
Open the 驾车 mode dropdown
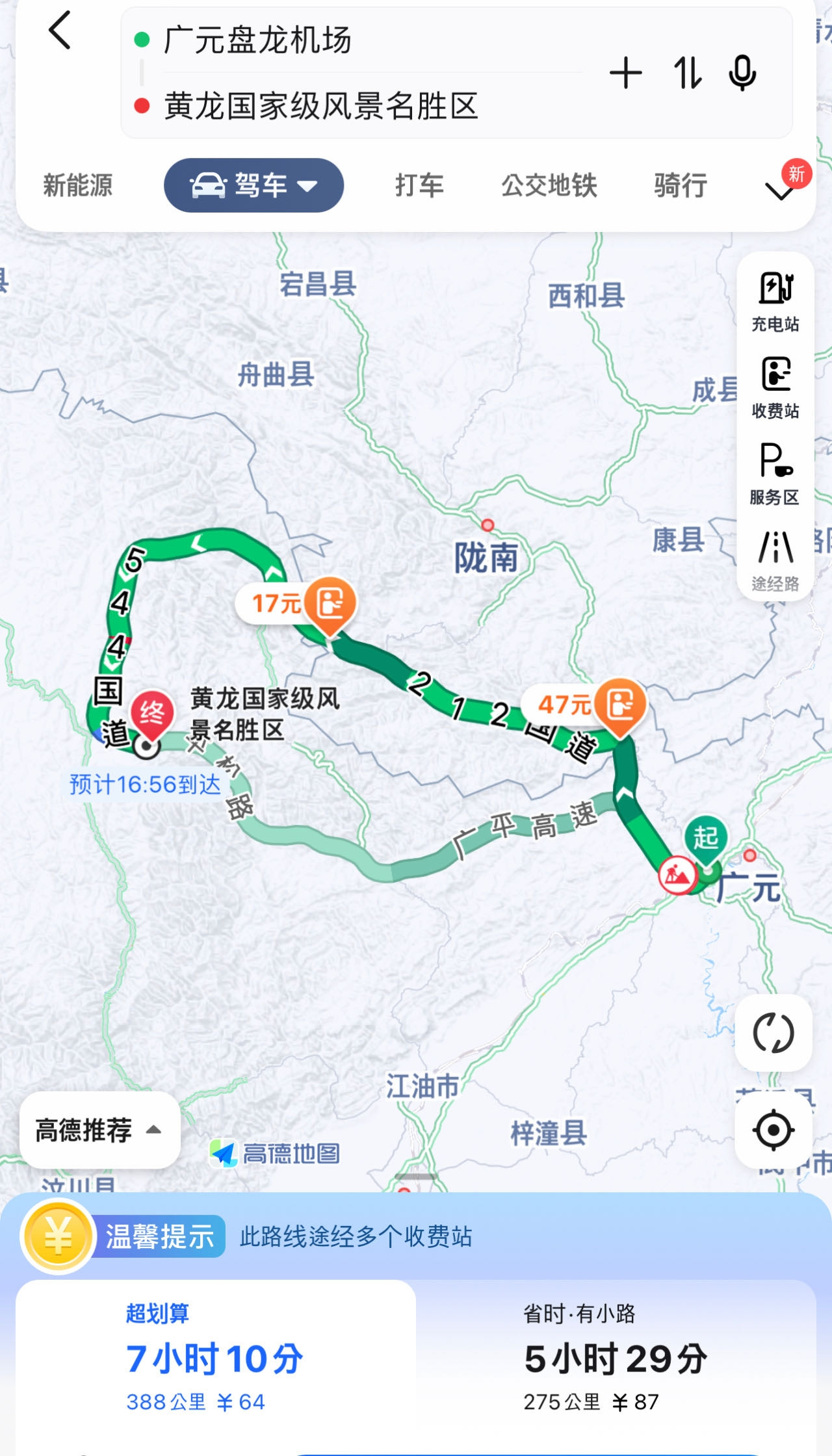253,185
